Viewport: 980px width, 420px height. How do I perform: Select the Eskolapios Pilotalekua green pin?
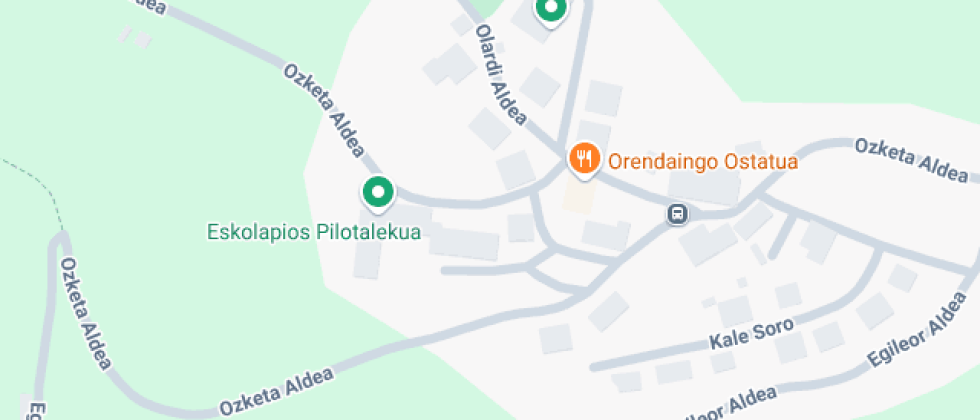click(377, 192)
